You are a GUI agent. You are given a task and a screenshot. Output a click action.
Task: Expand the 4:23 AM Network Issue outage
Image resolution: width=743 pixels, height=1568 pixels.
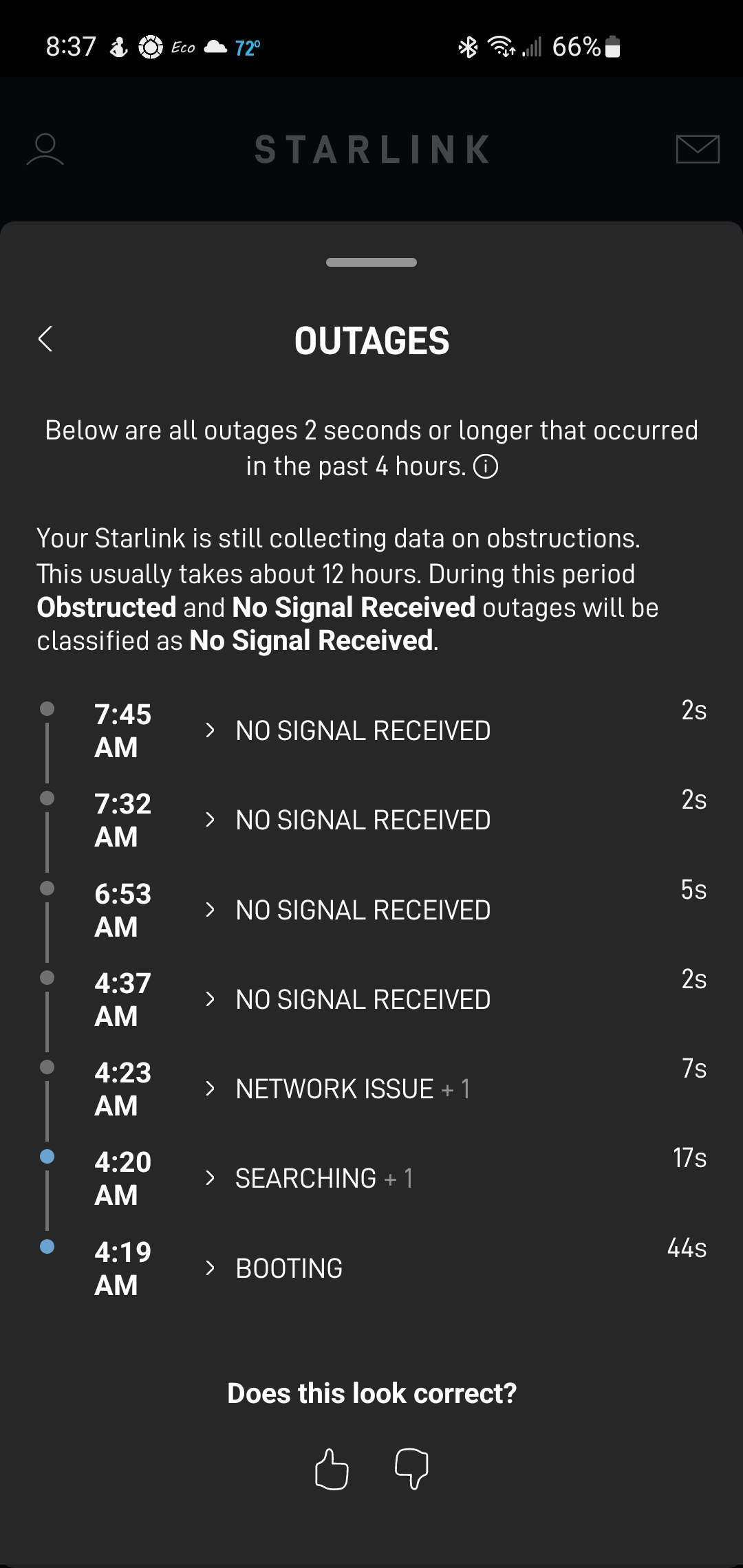pos(211,1089)
